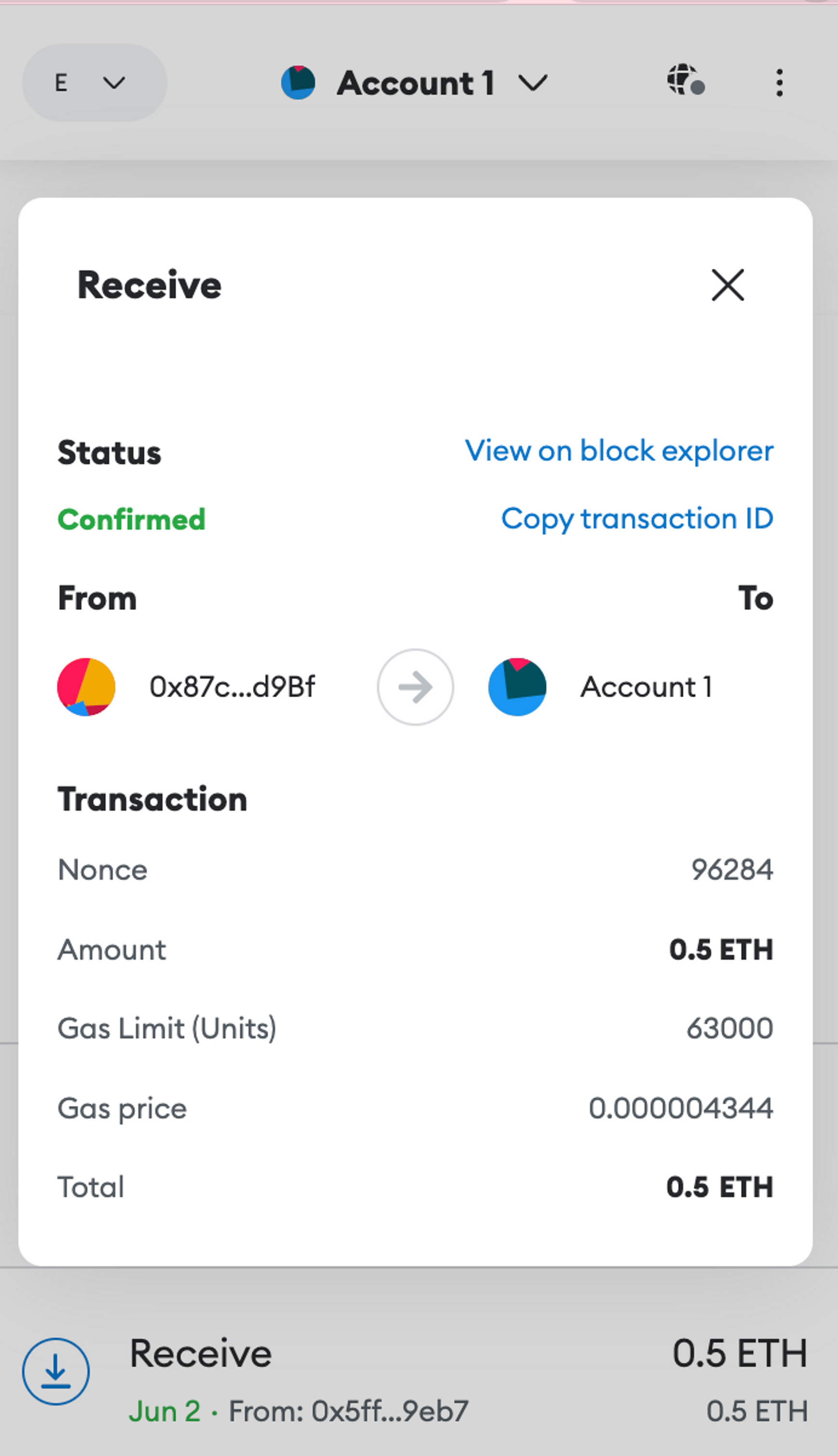The image size is (838, 1456).
Task: Open View on block explorer link
Action: point(619,451)
